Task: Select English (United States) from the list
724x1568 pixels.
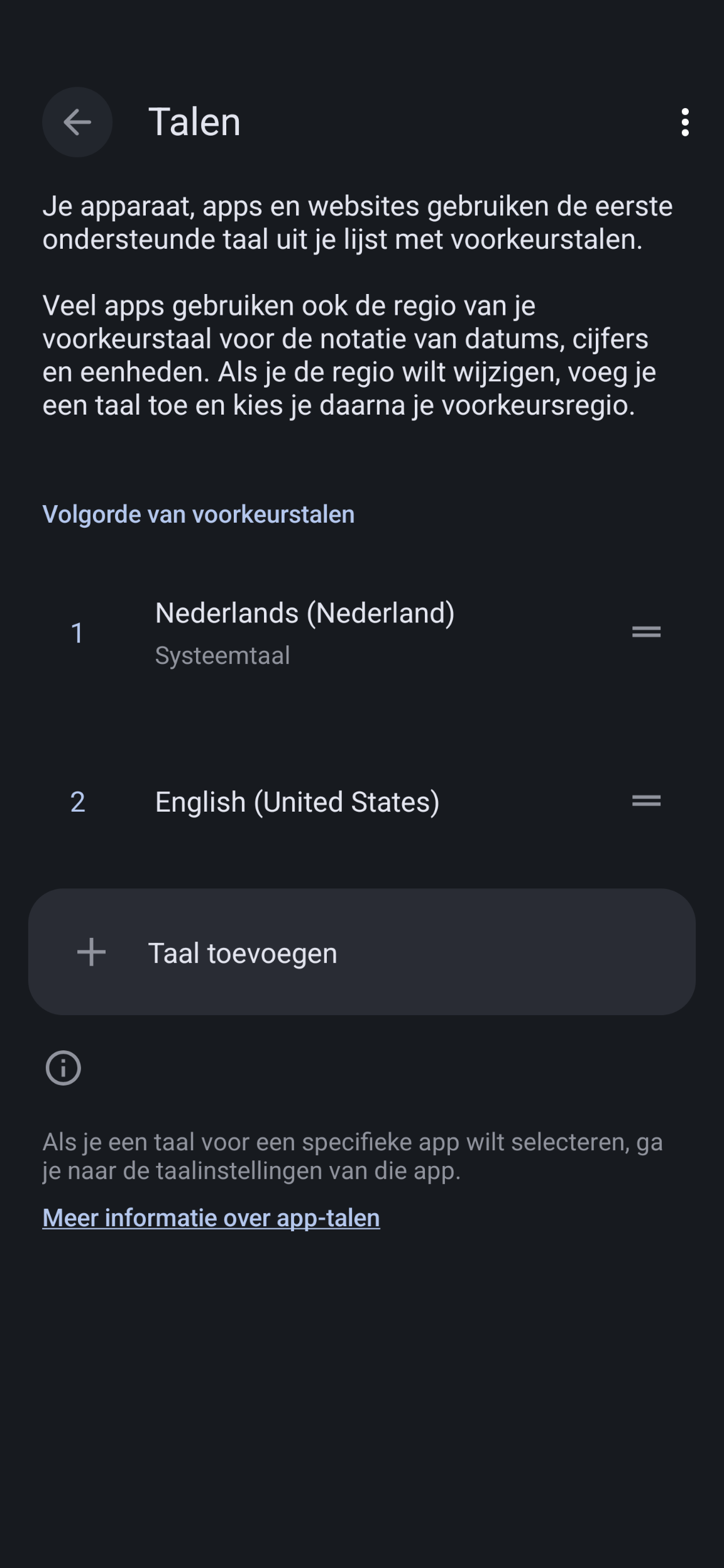Action: (x=298, y=802)
